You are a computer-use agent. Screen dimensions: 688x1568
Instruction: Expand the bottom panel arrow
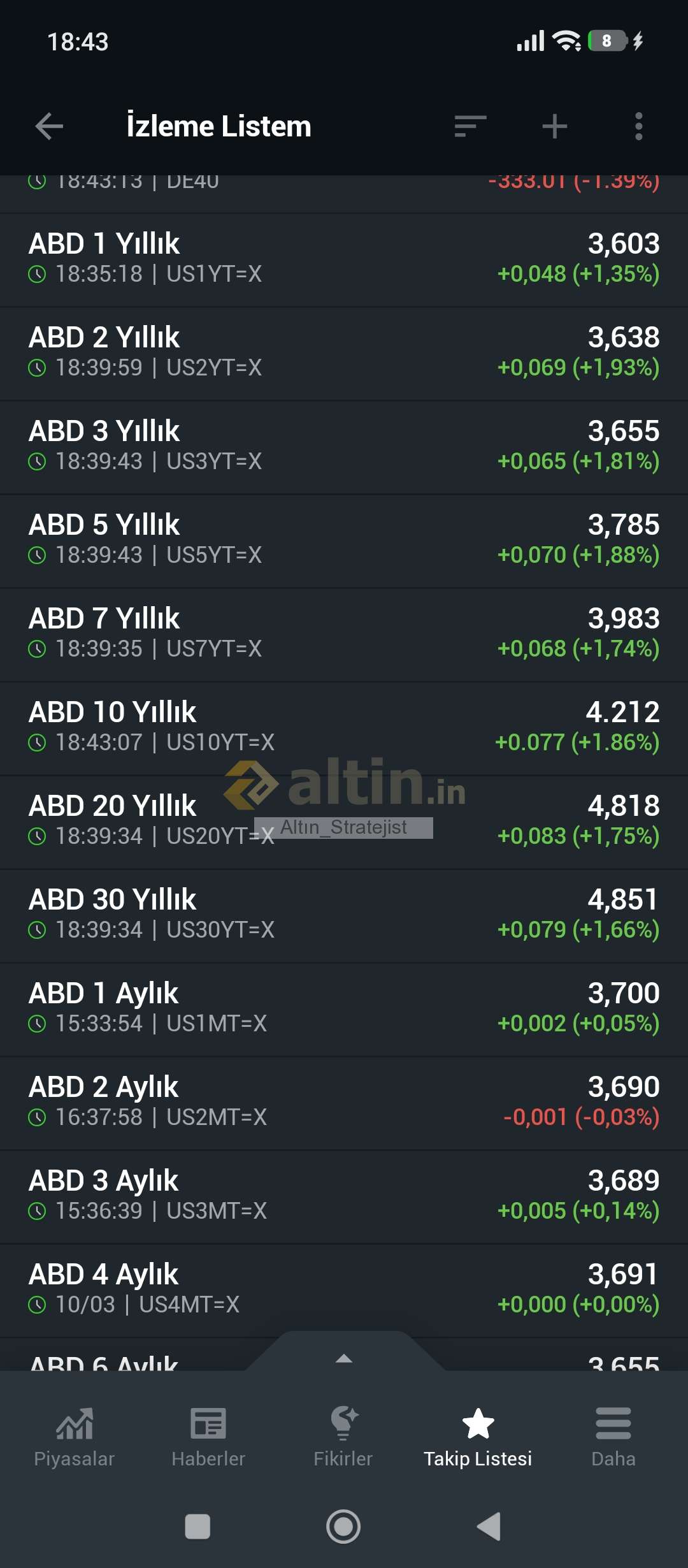344,1358
